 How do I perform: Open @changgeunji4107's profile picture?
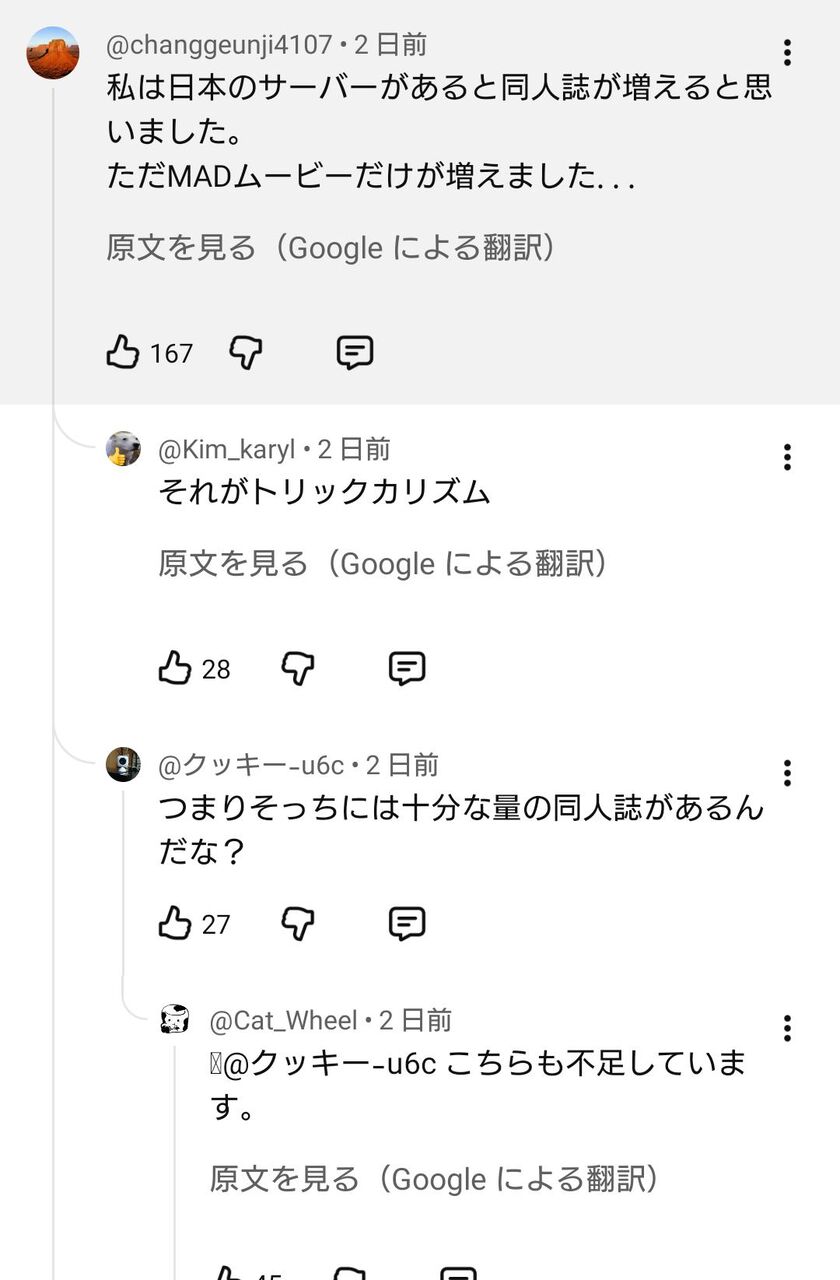[x=53, y=53]
